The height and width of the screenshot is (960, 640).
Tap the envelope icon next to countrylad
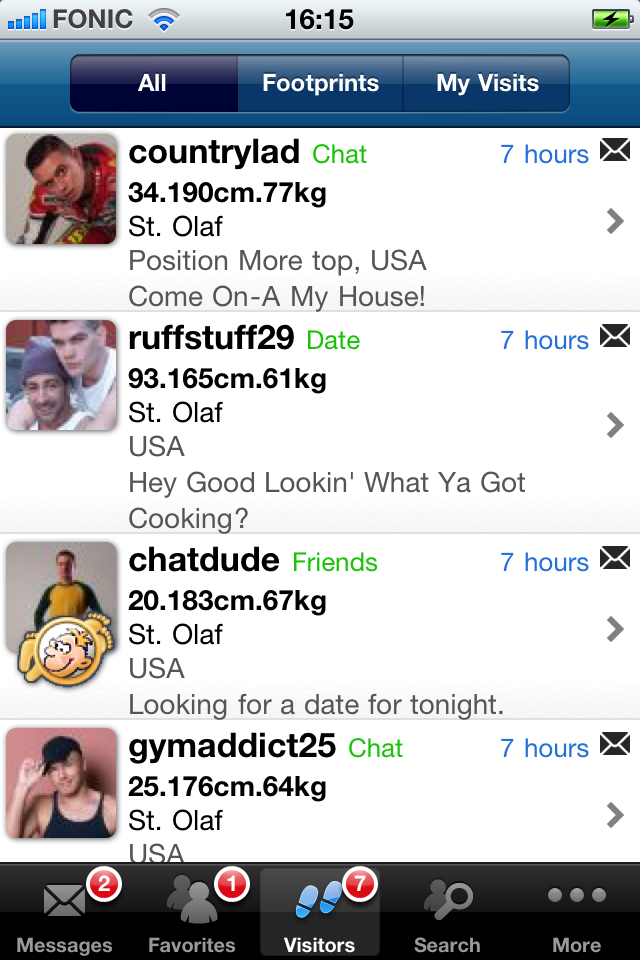(x=615, y=151)
